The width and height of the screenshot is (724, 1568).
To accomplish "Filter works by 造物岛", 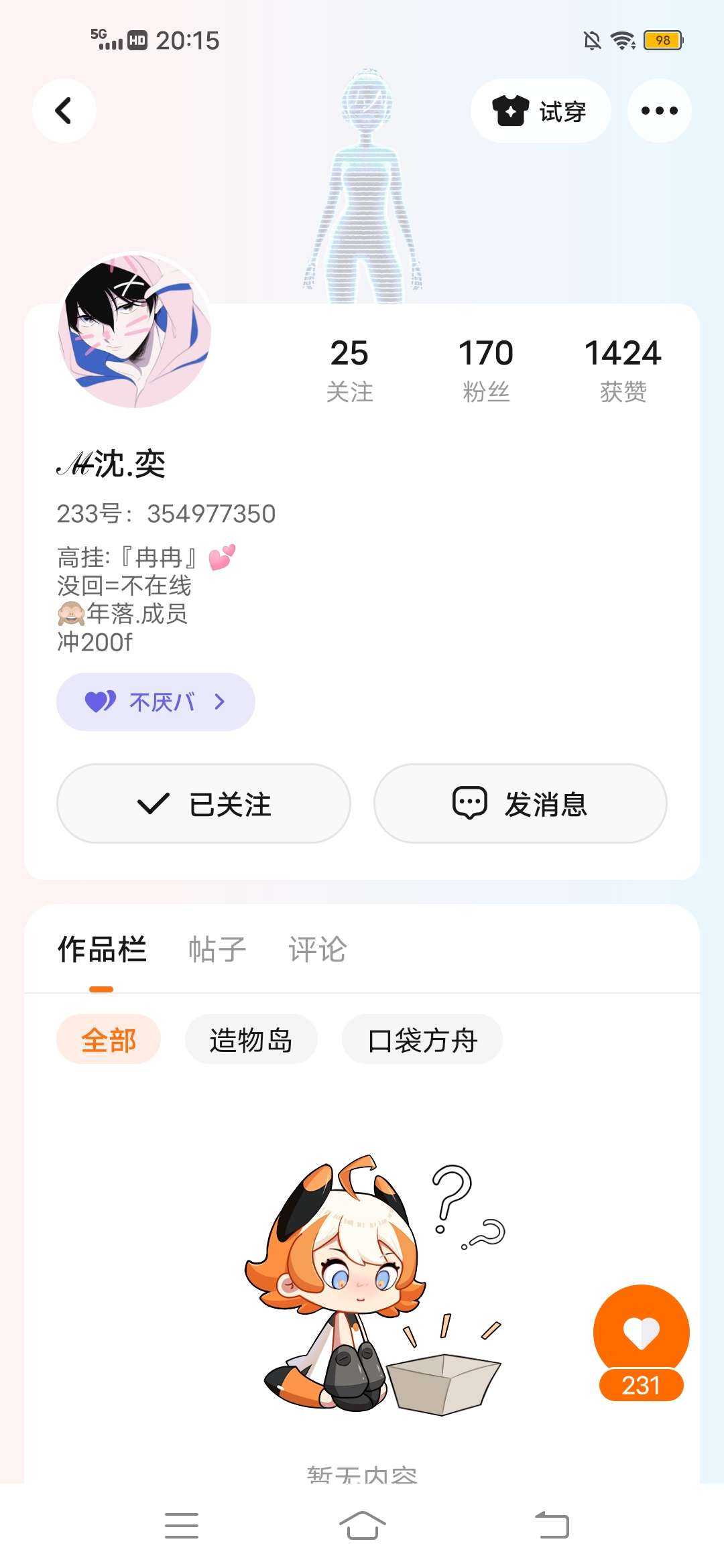I will pyautogui.click(x=251, y=1040).
